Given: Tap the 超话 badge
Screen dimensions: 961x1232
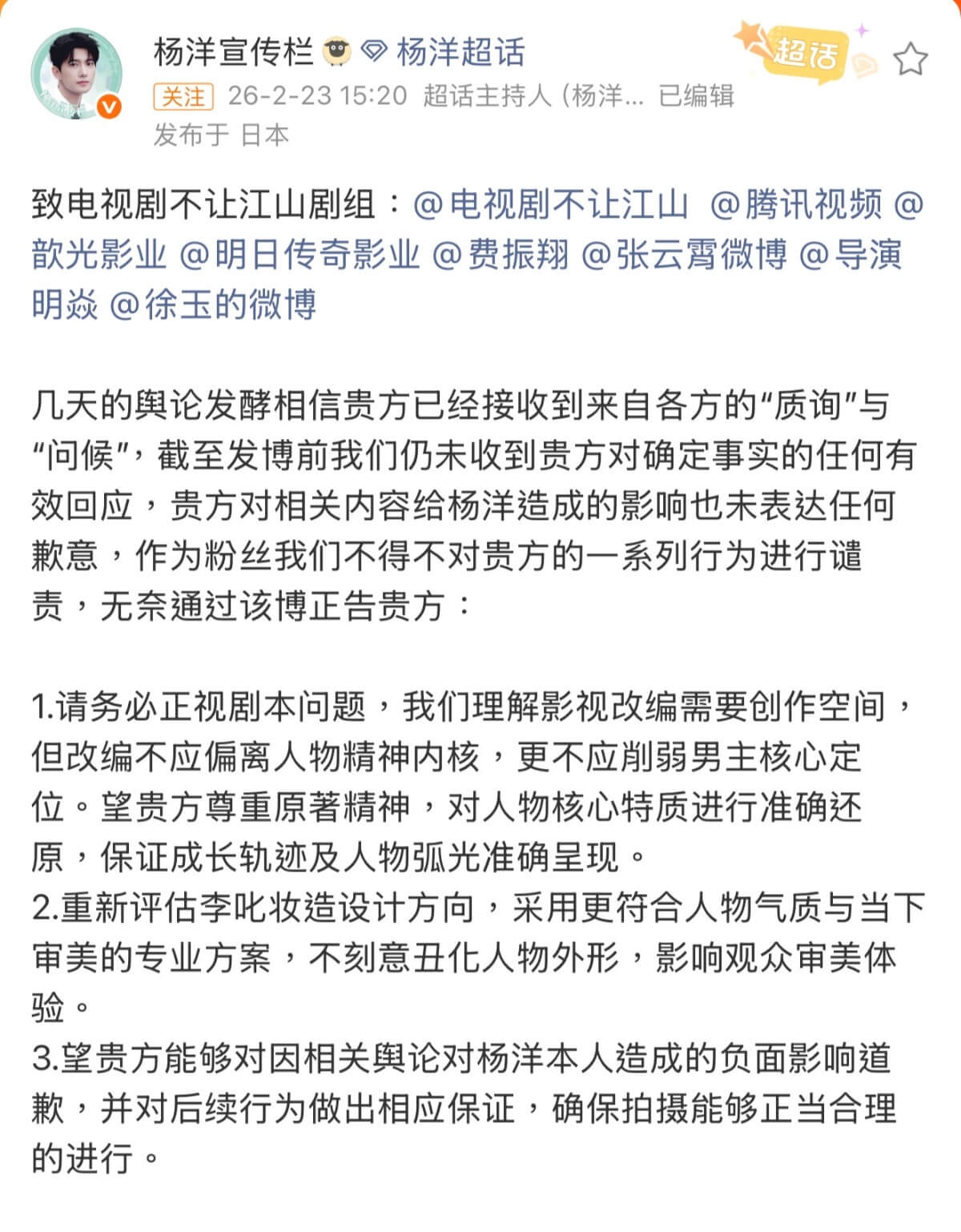Looking at the screenshot, I should tap(803, 53).
